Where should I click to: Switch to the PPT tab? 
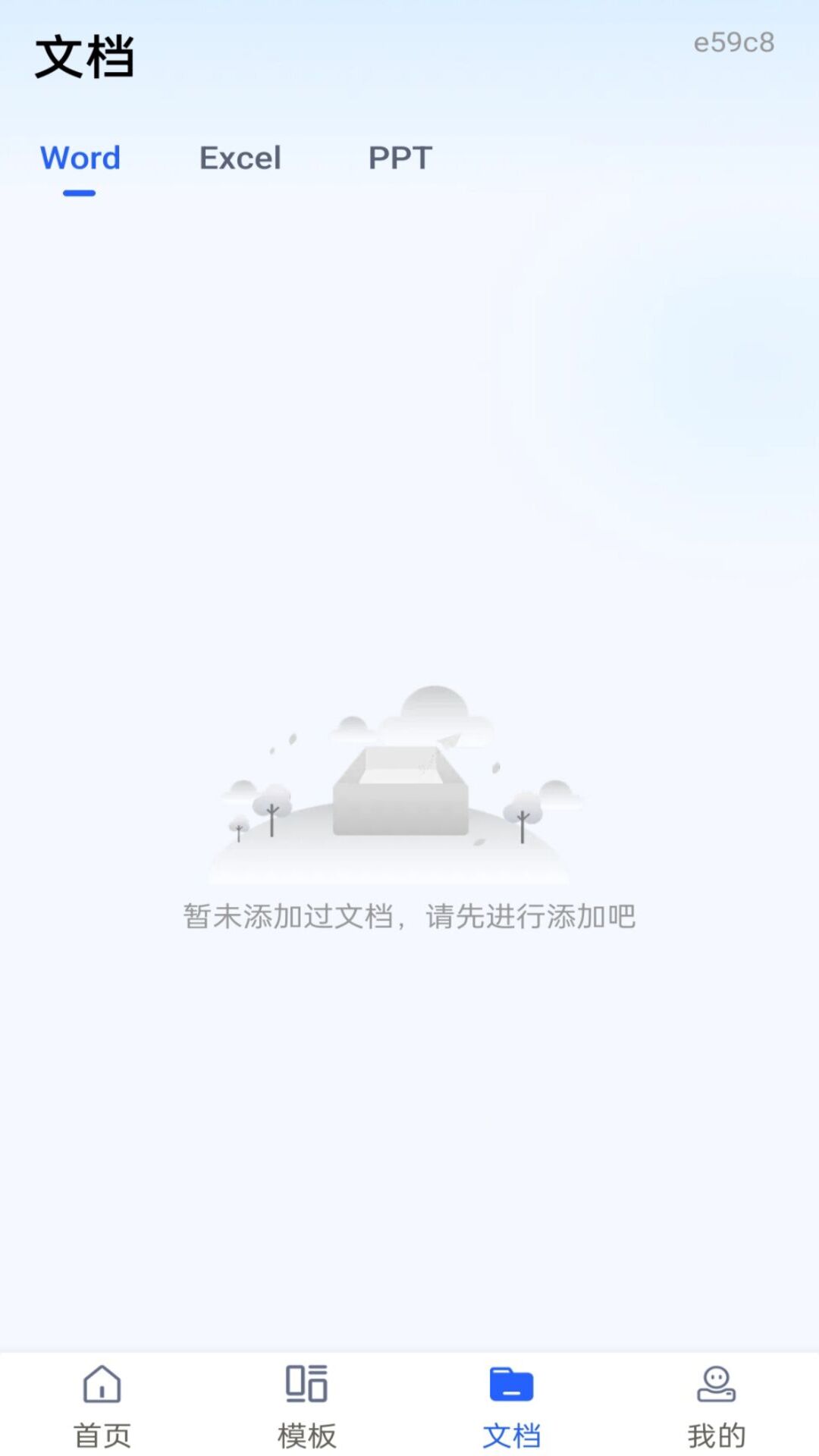[x=400, y=158]
